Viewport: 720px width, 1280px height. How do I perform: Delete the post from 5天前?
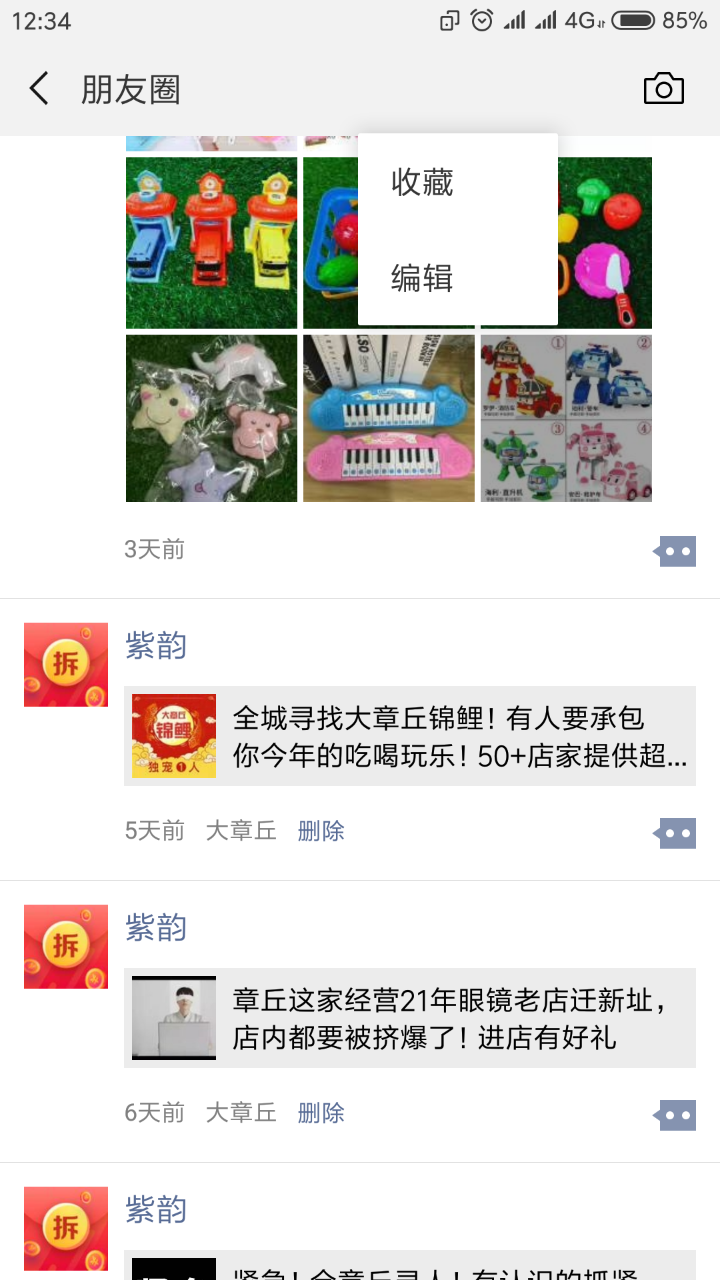click(x=321, y=831)
